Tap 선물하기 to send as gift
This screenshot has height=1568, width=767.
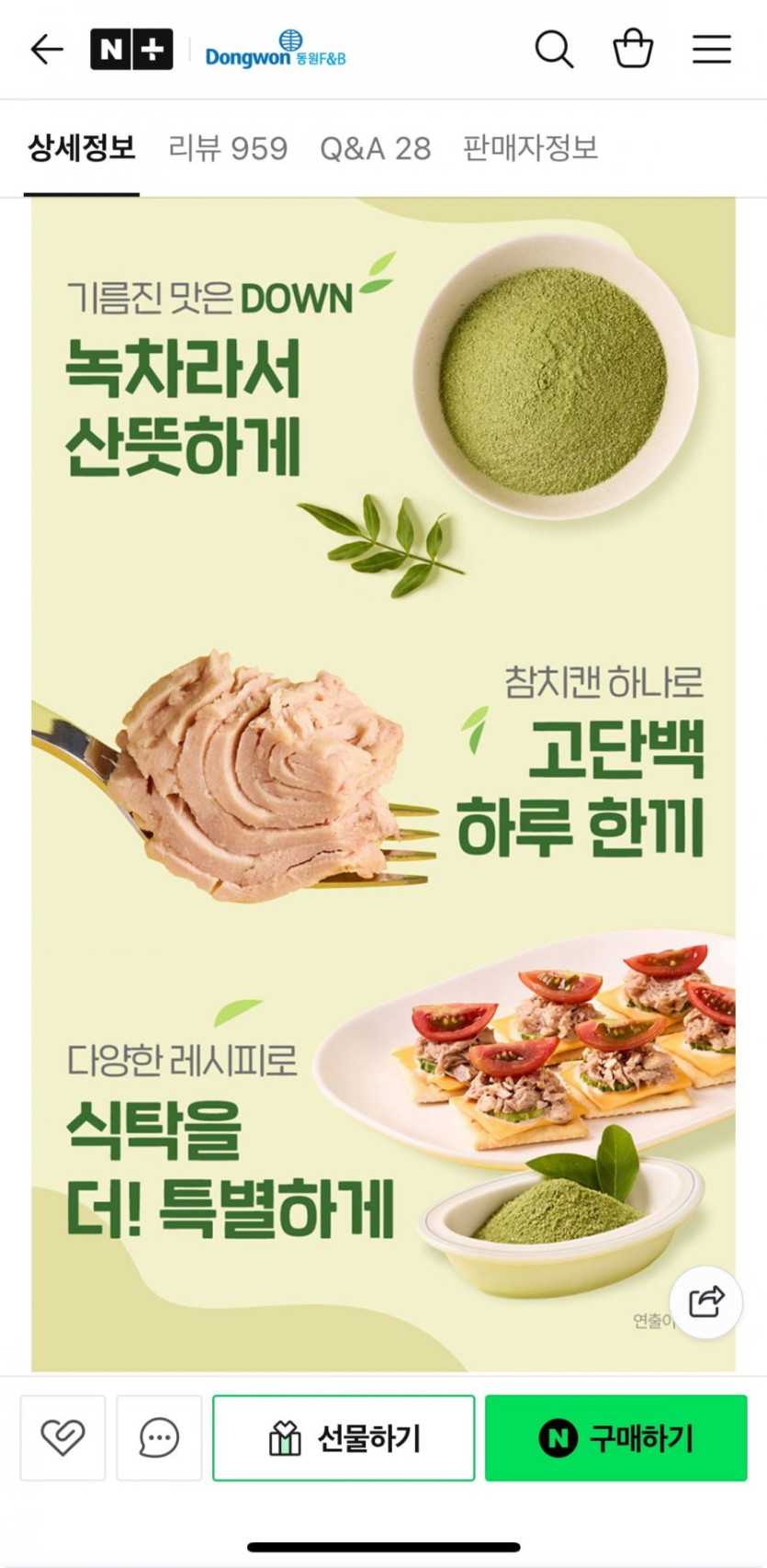344,1437
